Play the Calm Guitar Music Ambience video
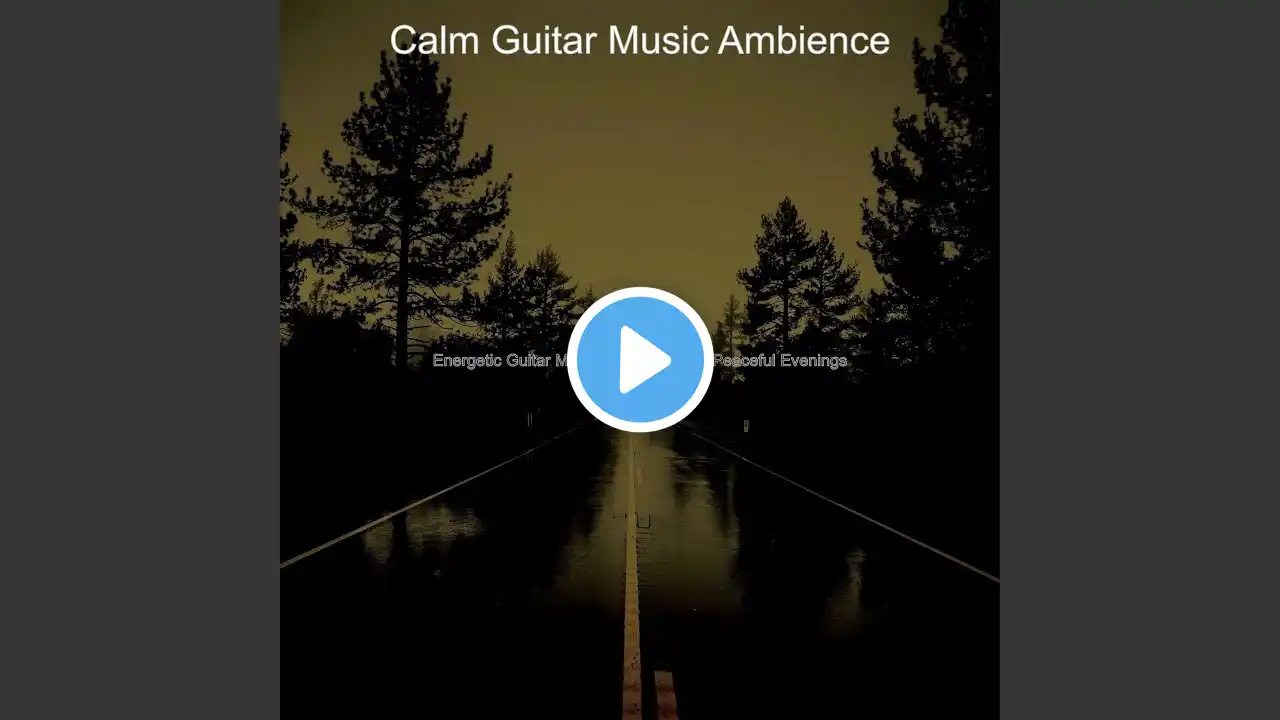This screenshot has height=720, width=1280. pyautogui.click(x=640, y=360)
